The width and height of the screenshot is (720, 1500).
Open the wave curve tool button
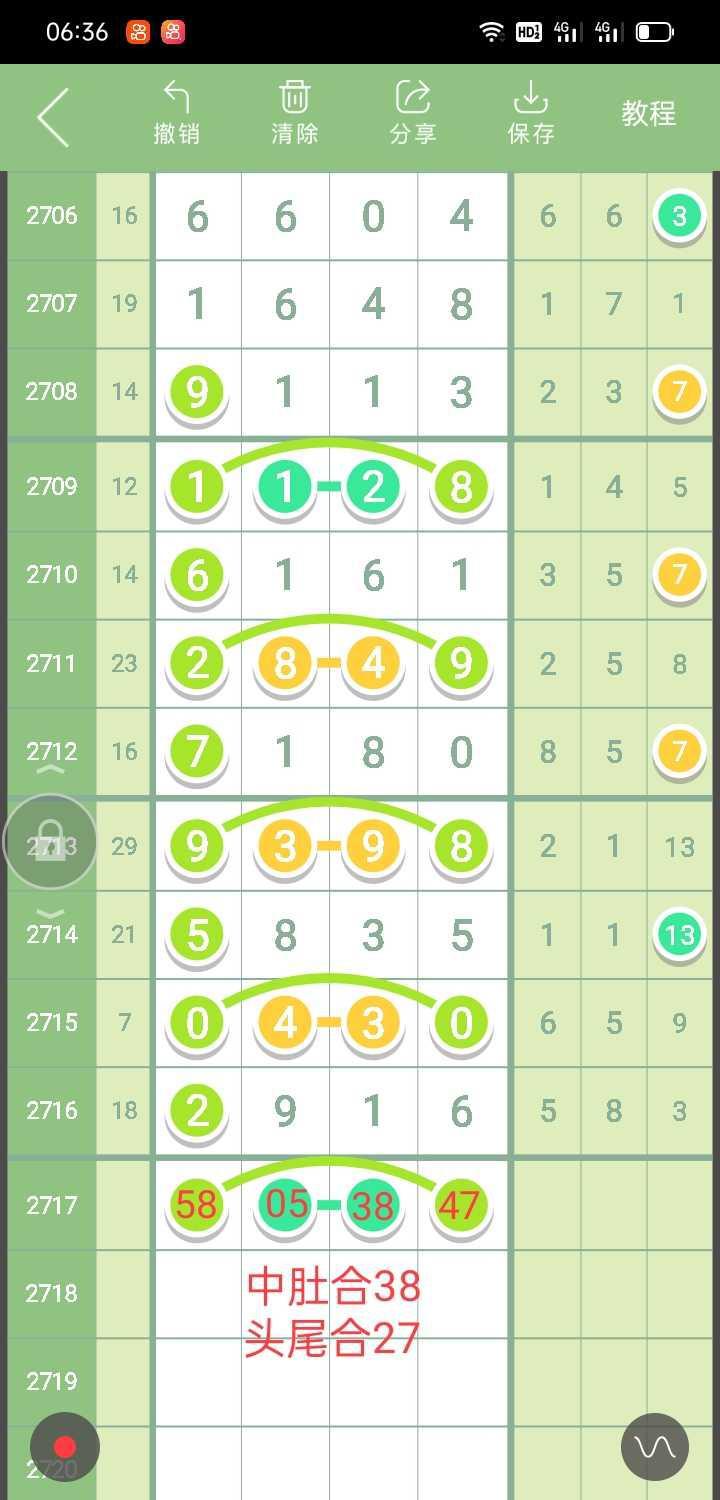(655, 1447)
